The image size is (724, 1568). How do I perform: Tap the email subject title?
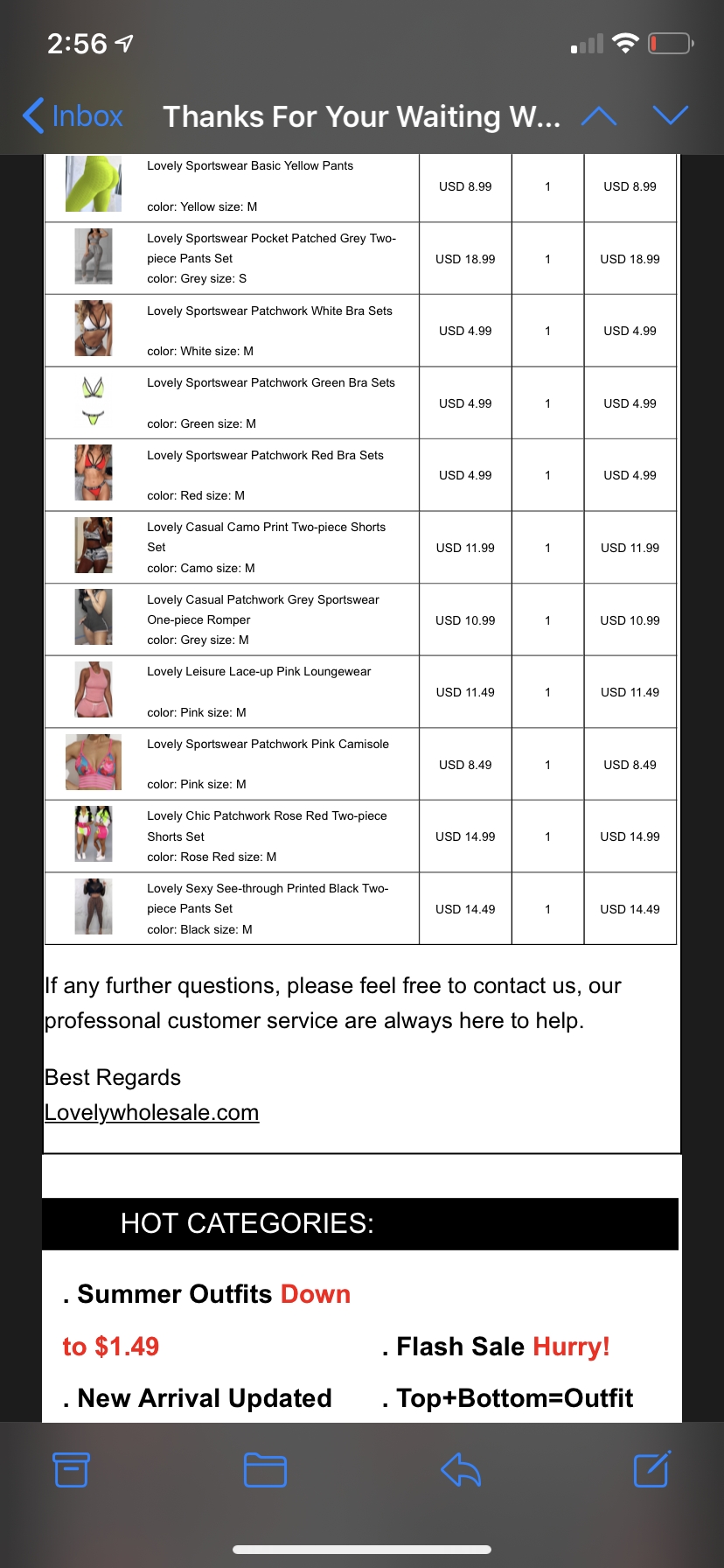pyautogui.click(x=362, y=115)
